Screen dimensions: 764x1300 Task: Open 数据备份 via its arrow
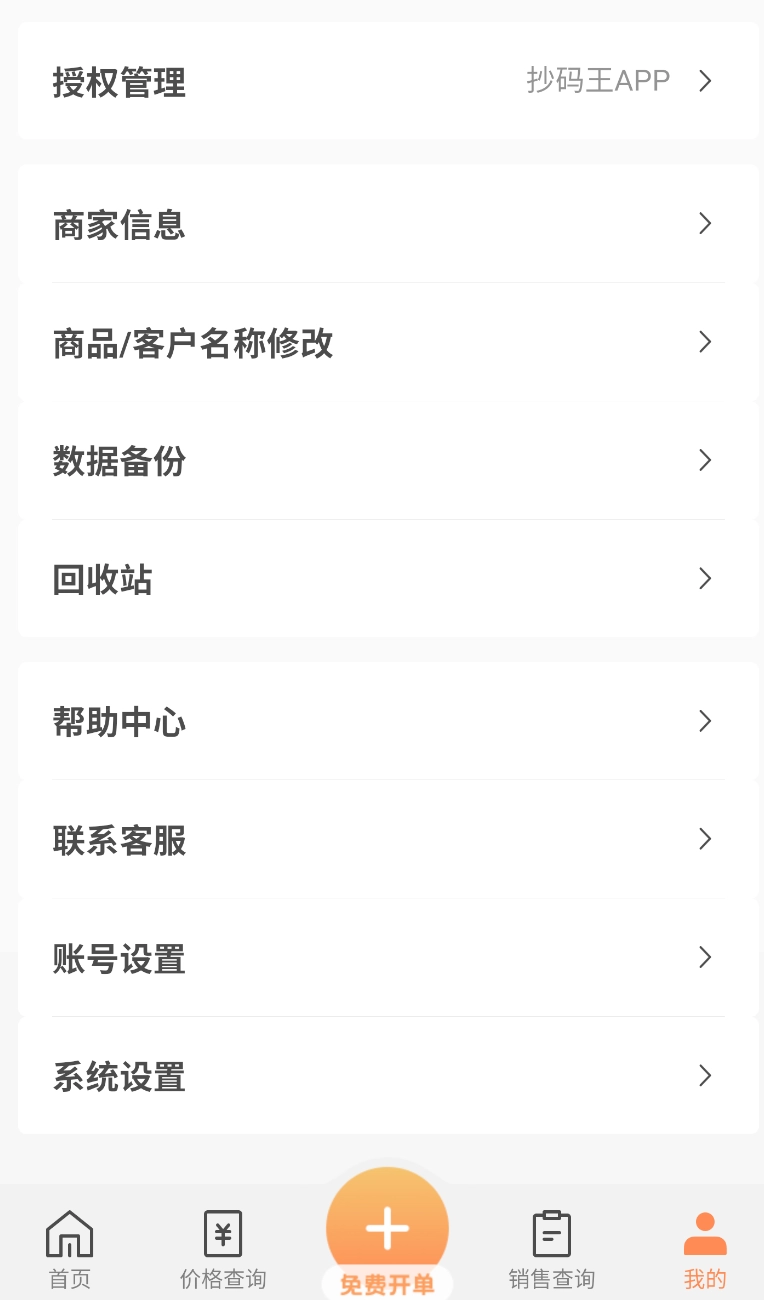704,460
